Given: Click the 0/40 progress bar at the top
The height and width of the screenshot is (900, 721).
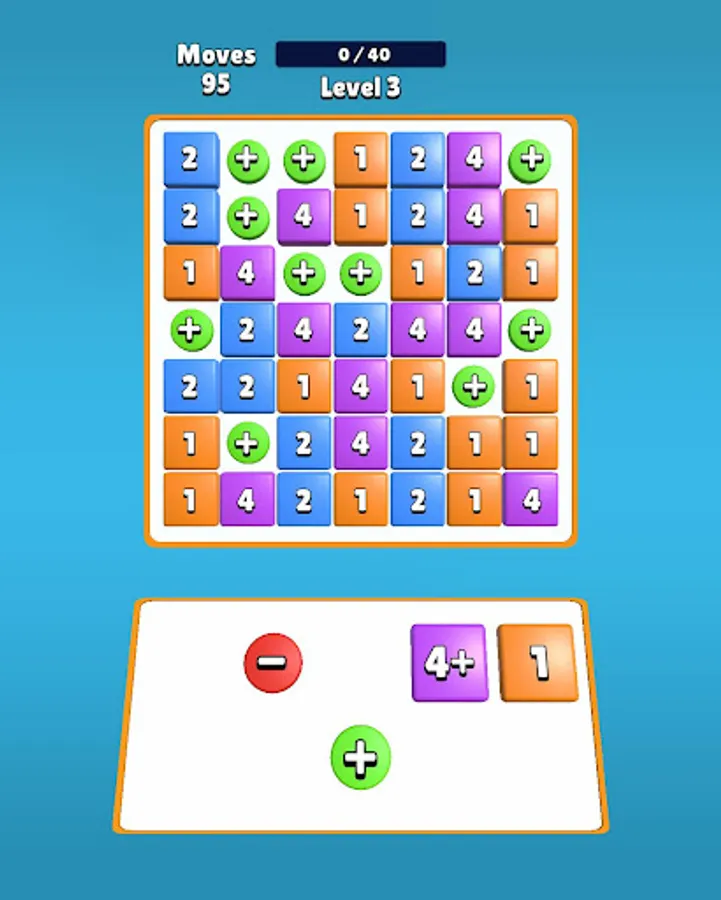Looking at the screenshot, I should point(360,55).
